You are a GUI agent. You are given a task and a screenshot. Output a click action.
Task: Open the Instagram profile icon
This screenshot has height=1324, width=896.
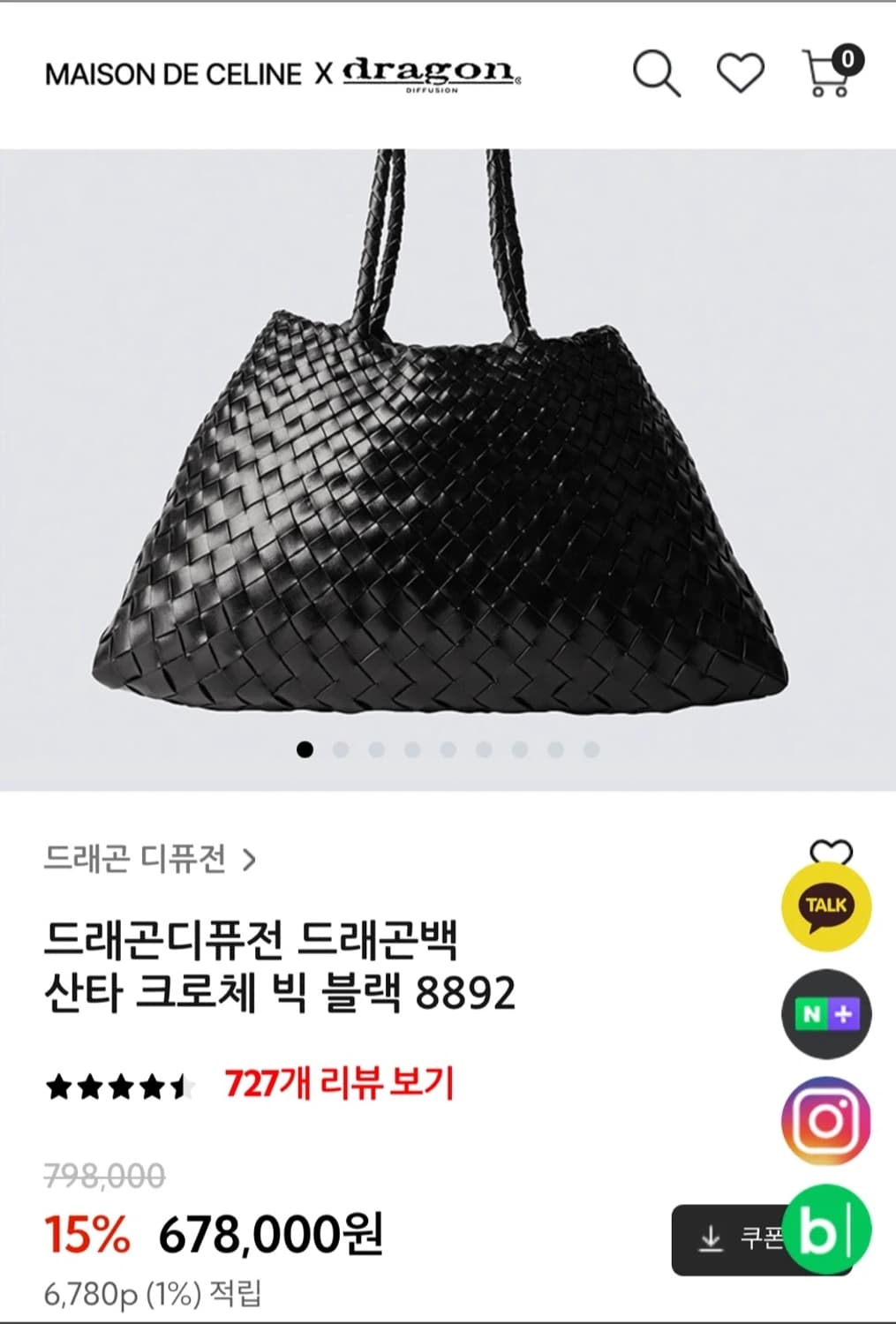[x=827, y=1119]
